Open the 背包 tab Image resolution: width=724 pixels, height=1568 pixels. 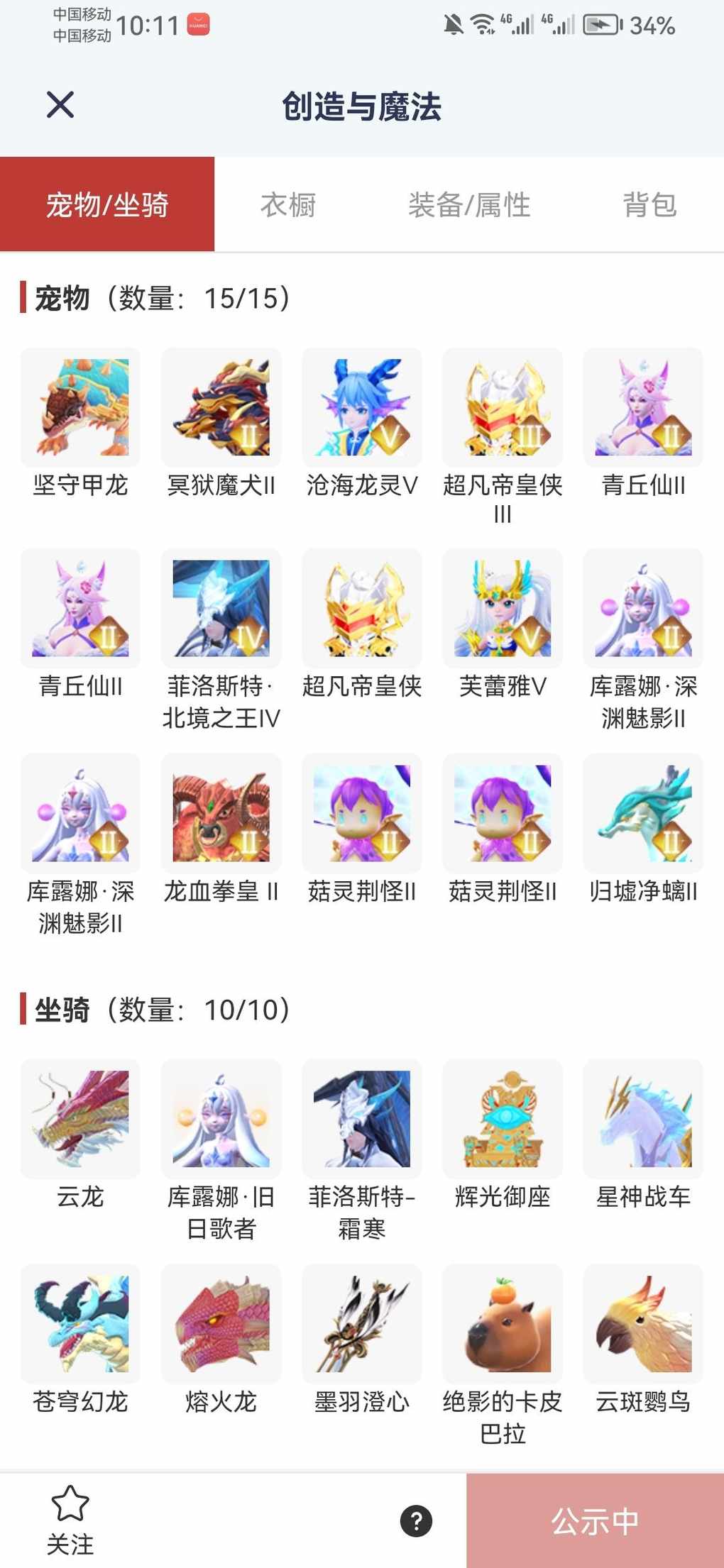point(649,205)
